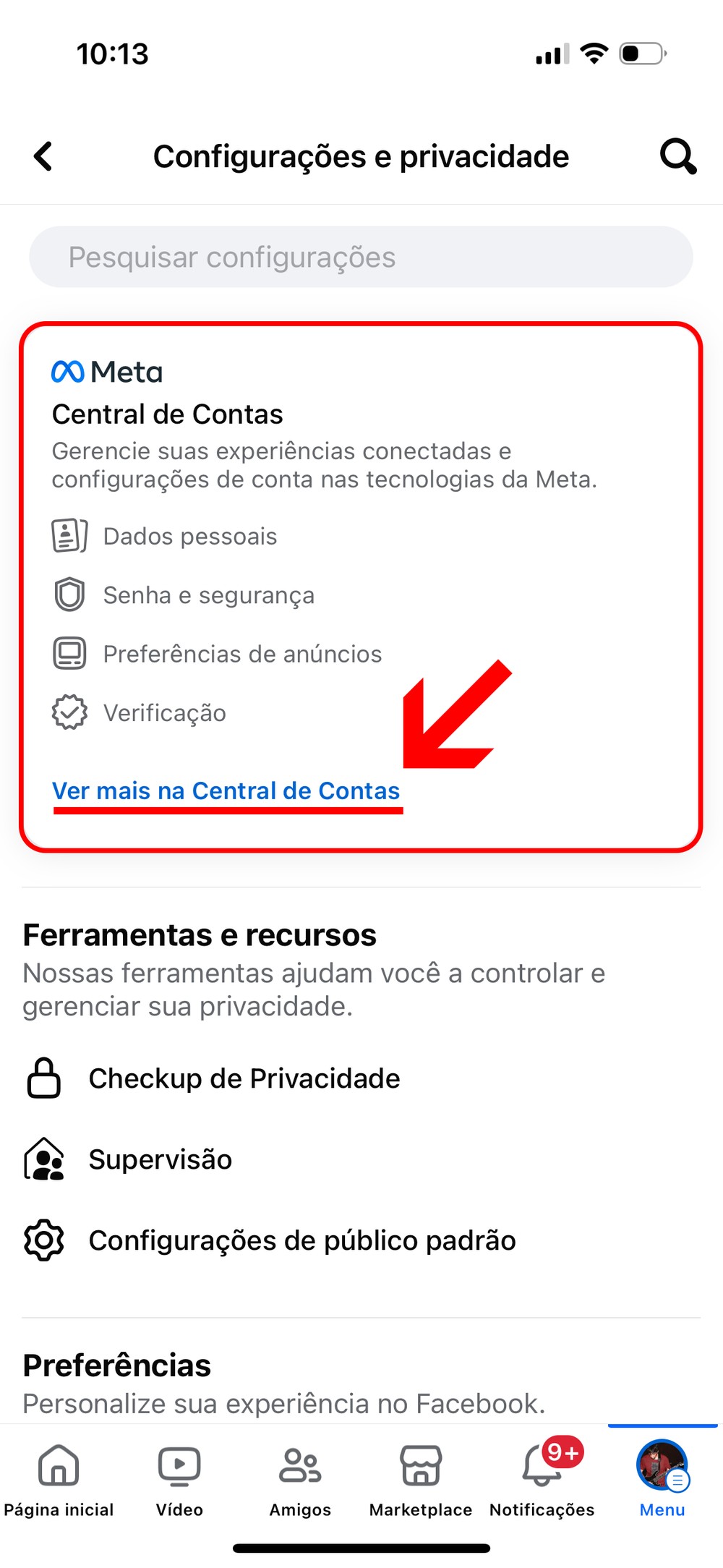
Task: Select the Menu tab
Action: click(x=662, y=1479)
